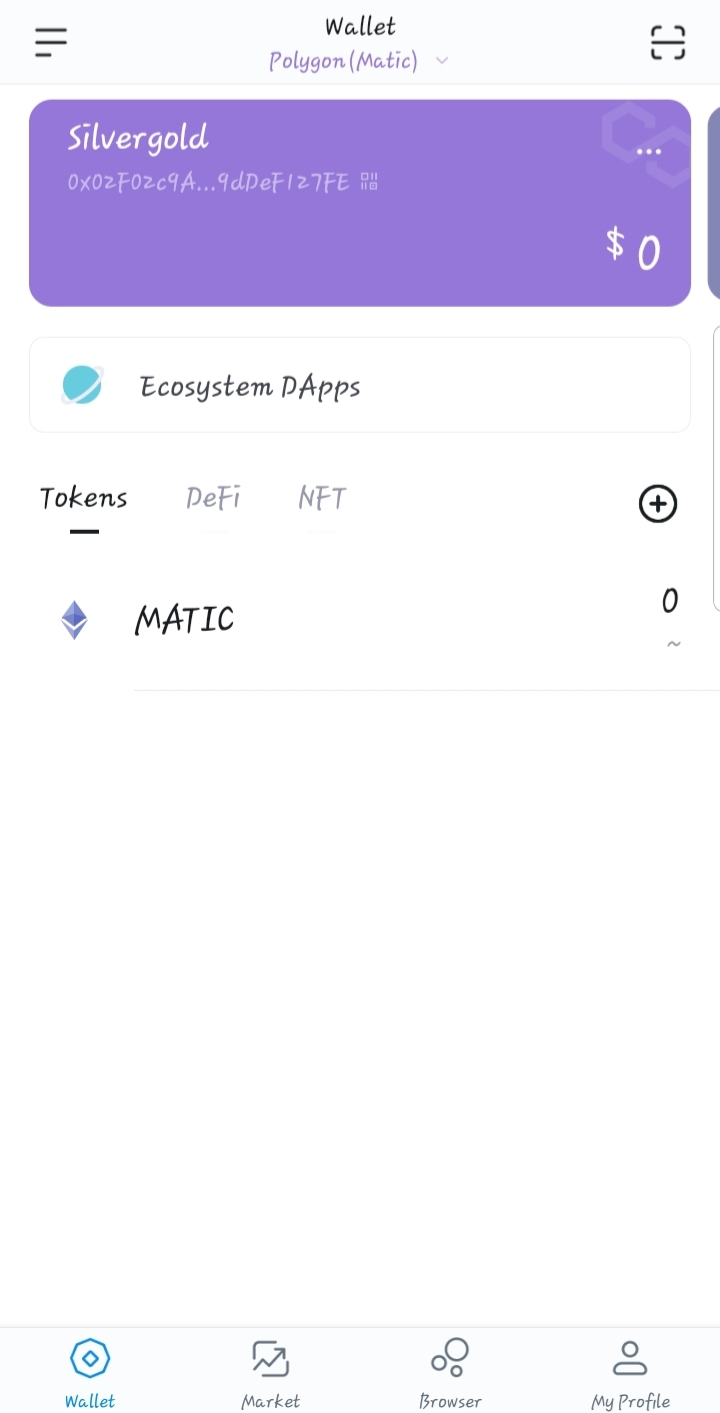The image size is (720, 1413).
Task: Switch to My Profile tab
Action: pyautogui.click(x=630, y=1374)
